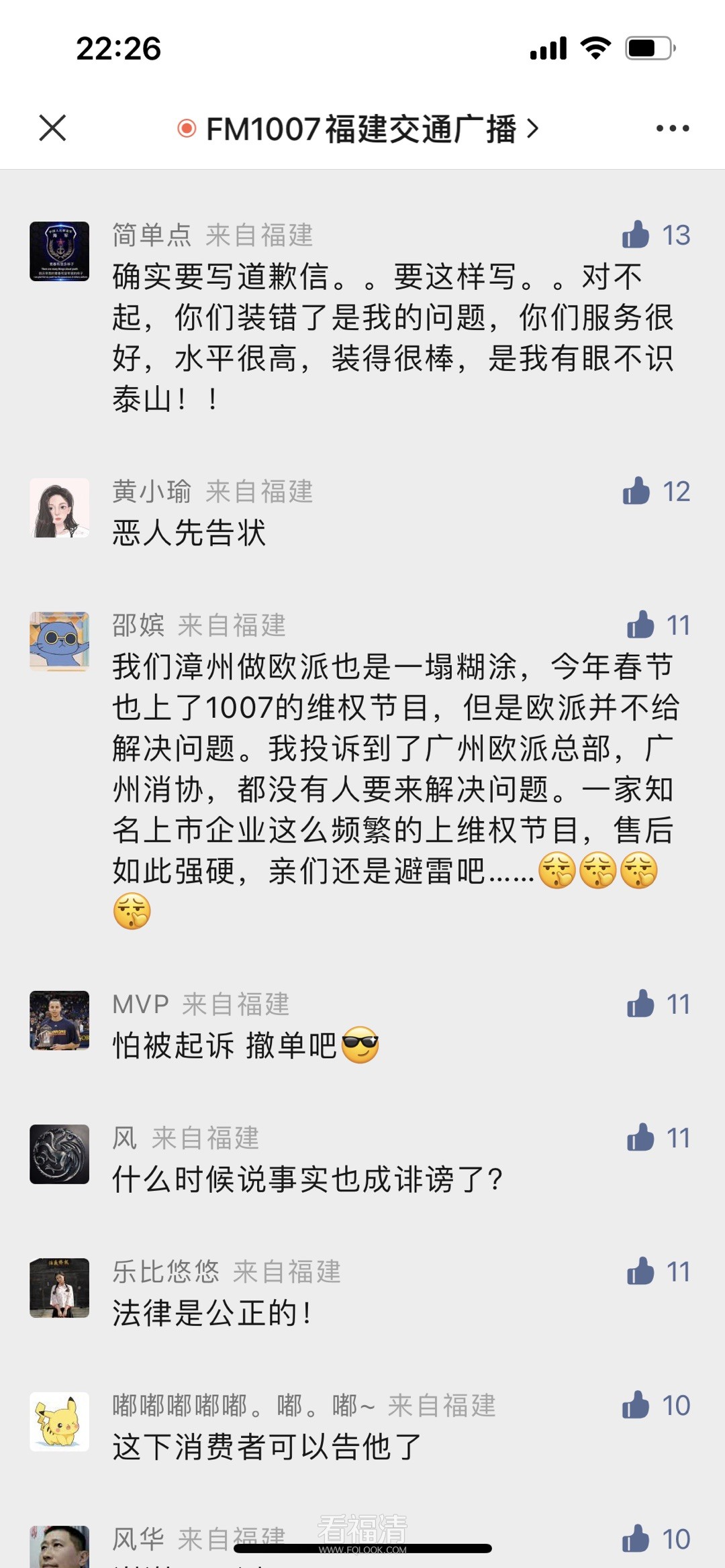The width and height of the screenshot is (725, 1568).
Task: Like 乐比悠悠's comment 法律是公正的
Action: pos(640,1271)
